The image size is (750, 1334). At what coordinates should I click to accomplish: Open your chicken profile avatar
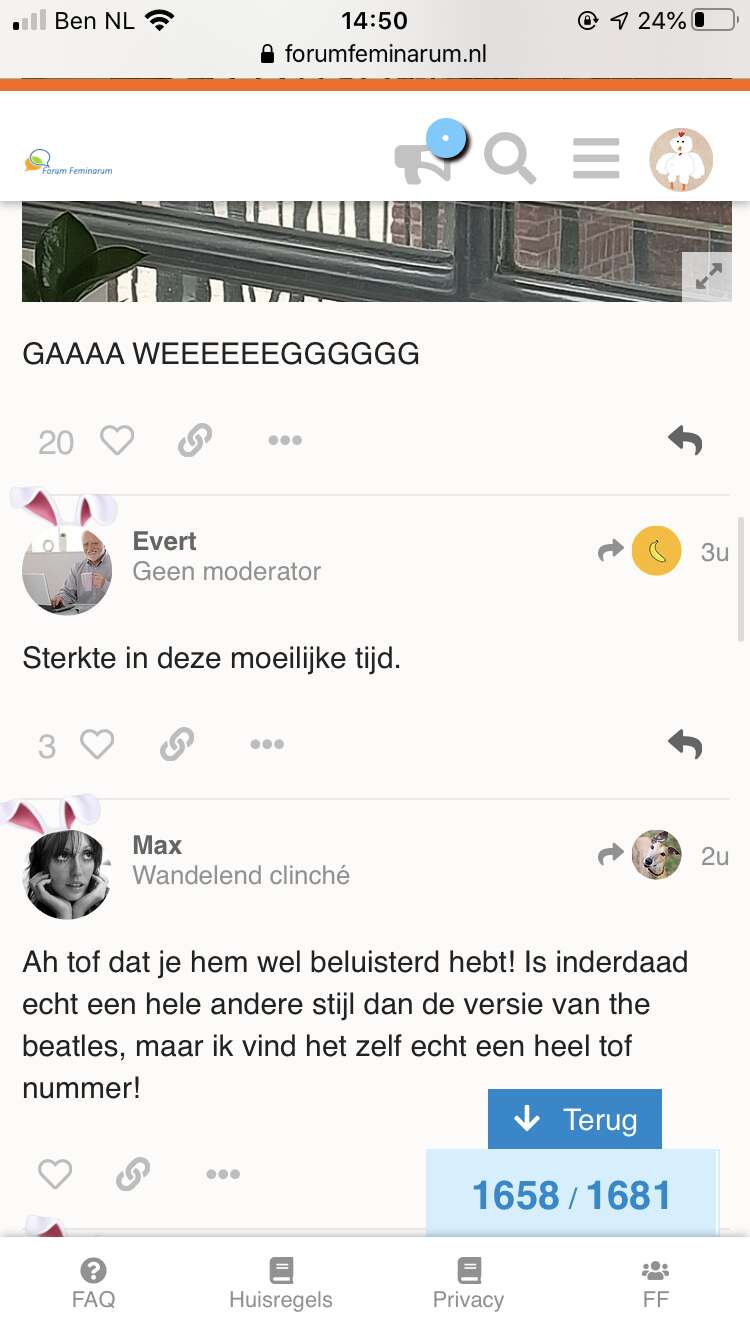(681, 160)
